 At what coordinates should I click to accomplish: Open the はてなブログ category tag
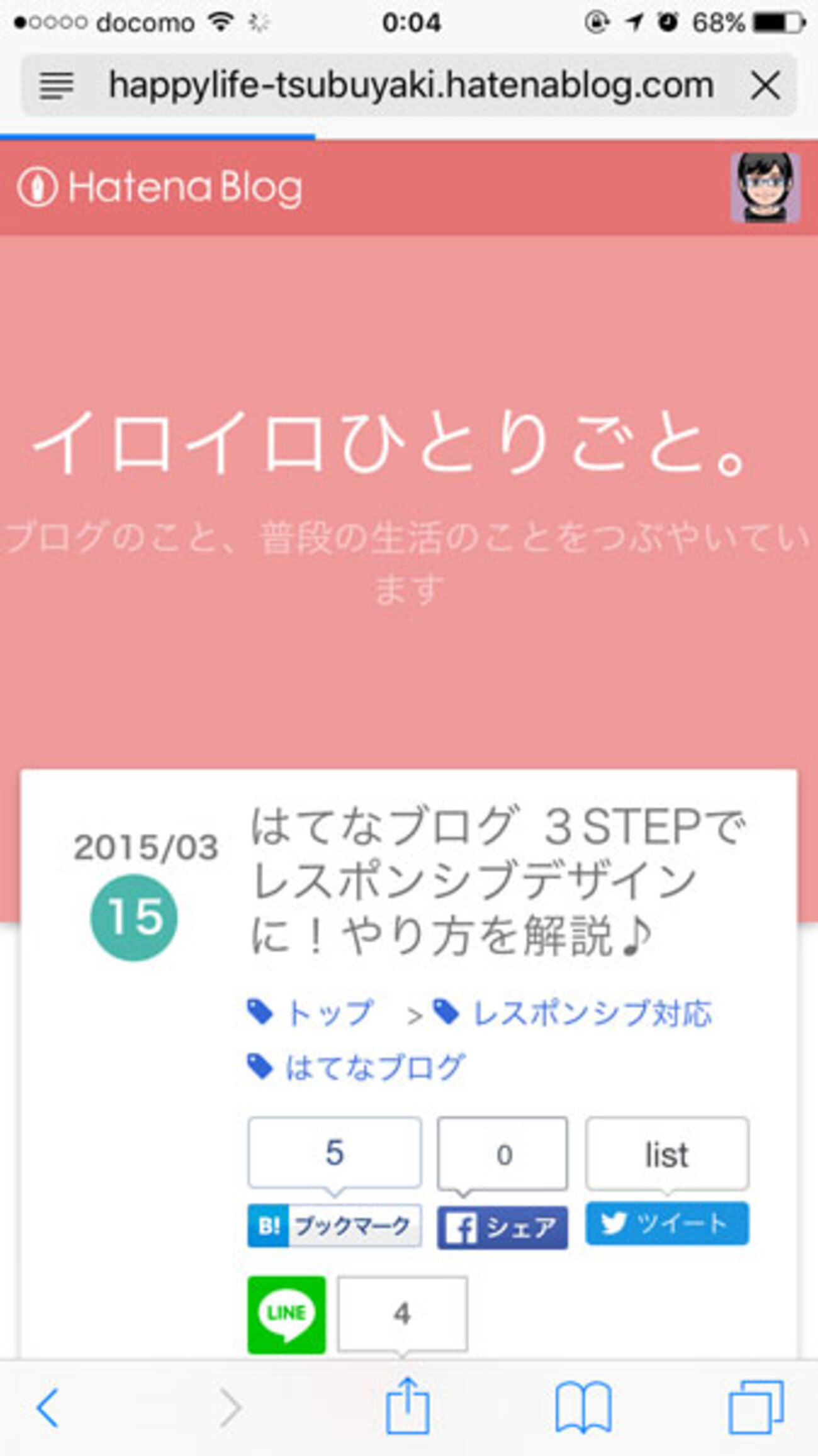pos(374,1067)
